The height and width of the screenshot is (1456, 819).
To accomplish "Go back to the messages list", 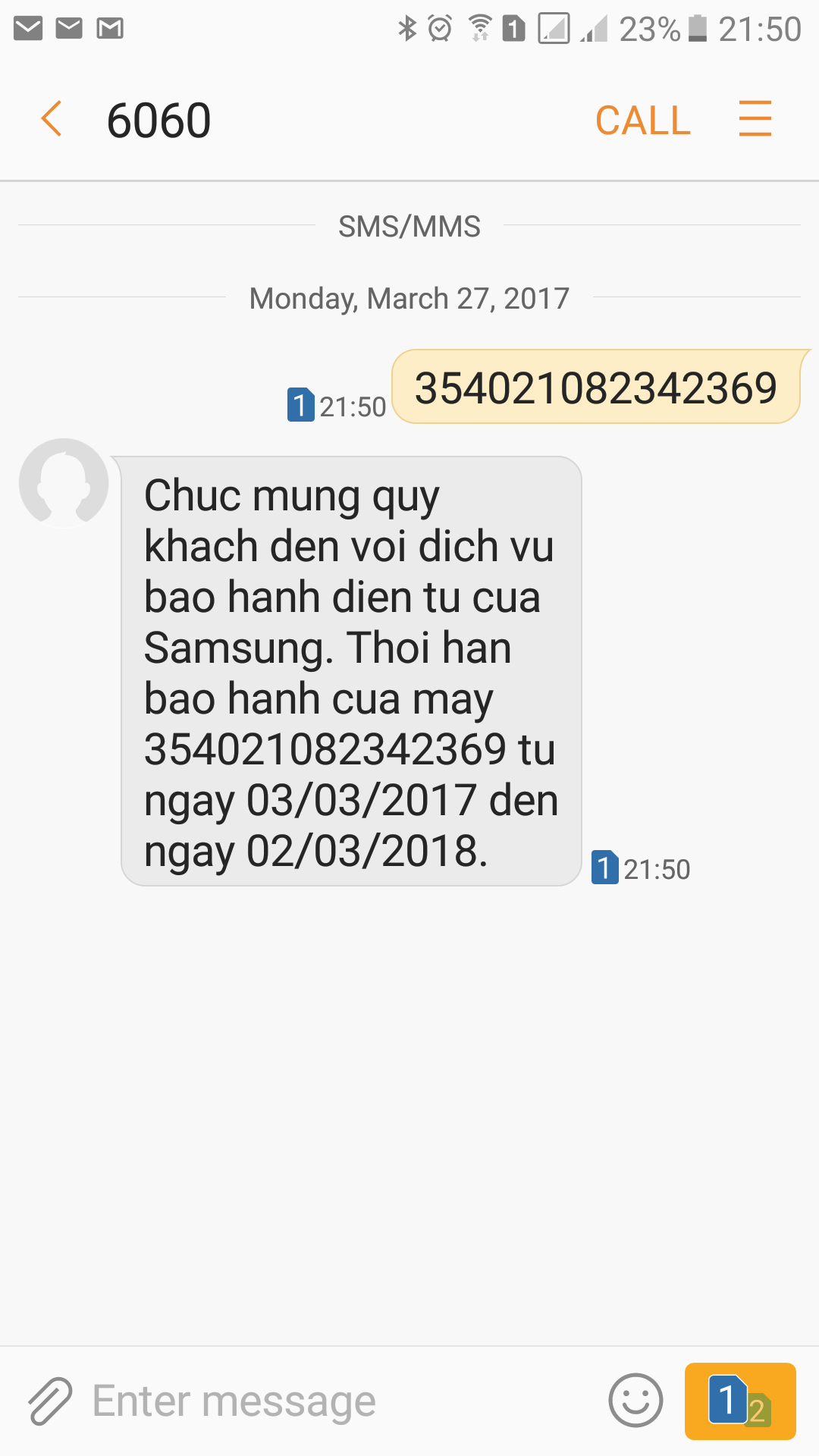I will coord(52,120).
